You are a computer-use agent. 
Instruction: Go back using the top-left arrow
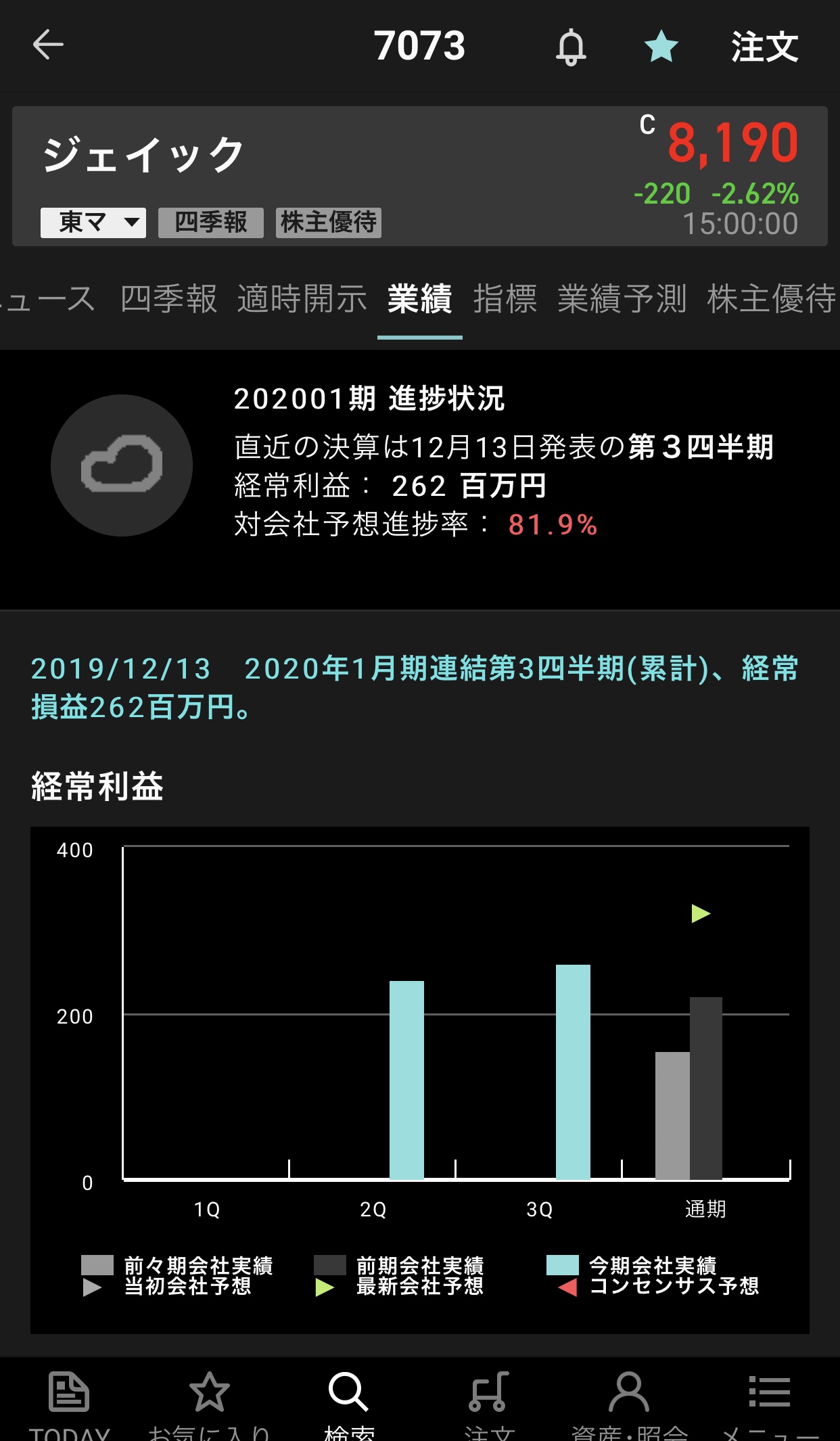(x=48, y=45)
